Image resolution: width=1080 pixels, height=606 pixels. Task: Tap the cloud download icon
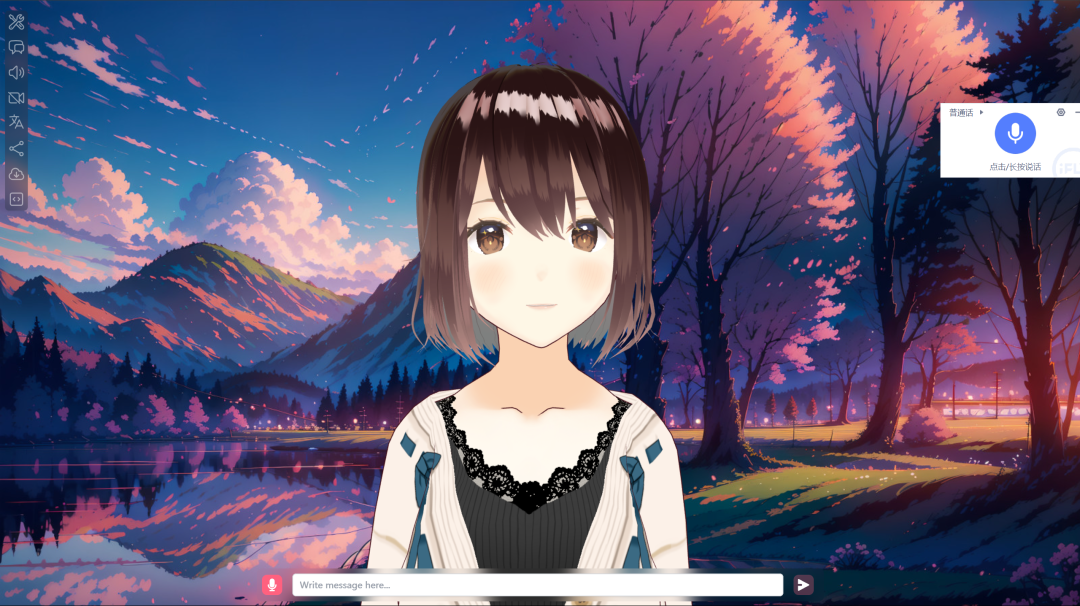point(16,174)
